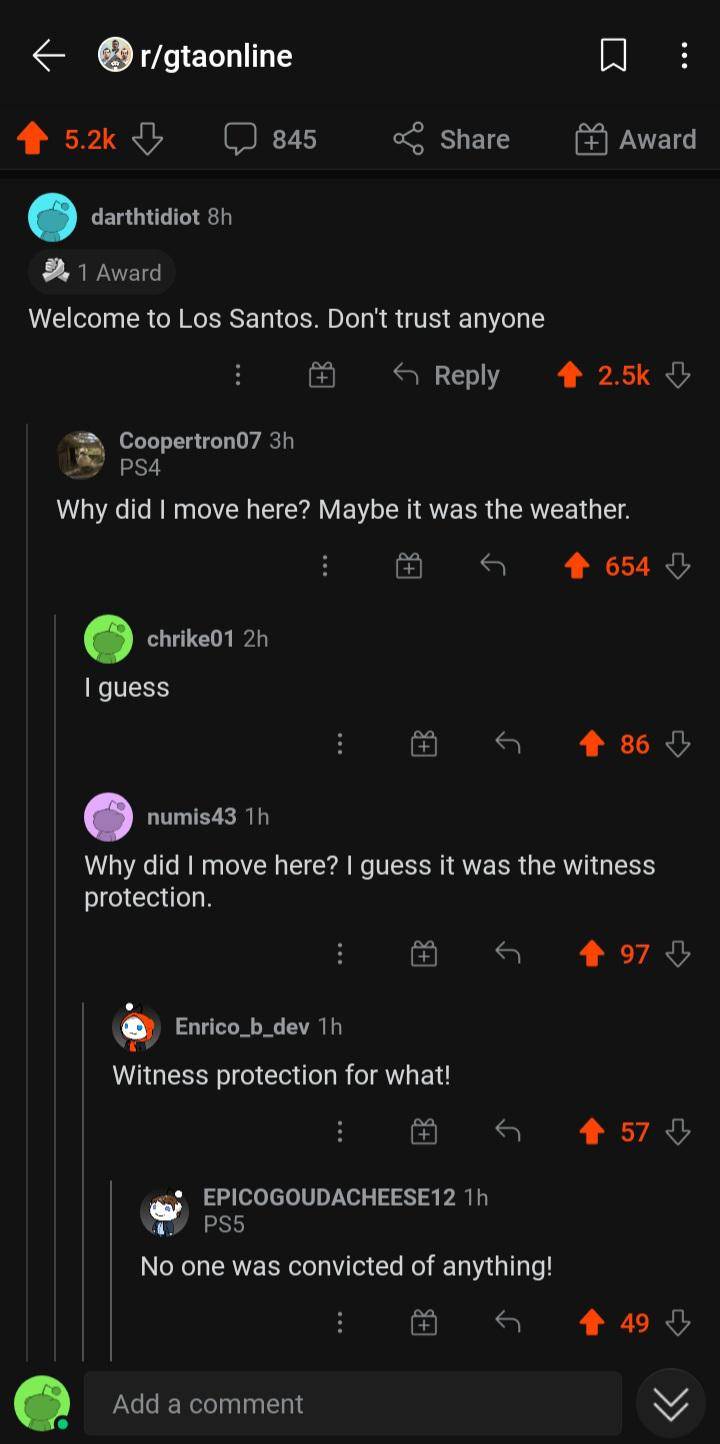This screenshot has width=720, height=1444.
Task: Open the post overflow menu
Action: tap(684, 56)
